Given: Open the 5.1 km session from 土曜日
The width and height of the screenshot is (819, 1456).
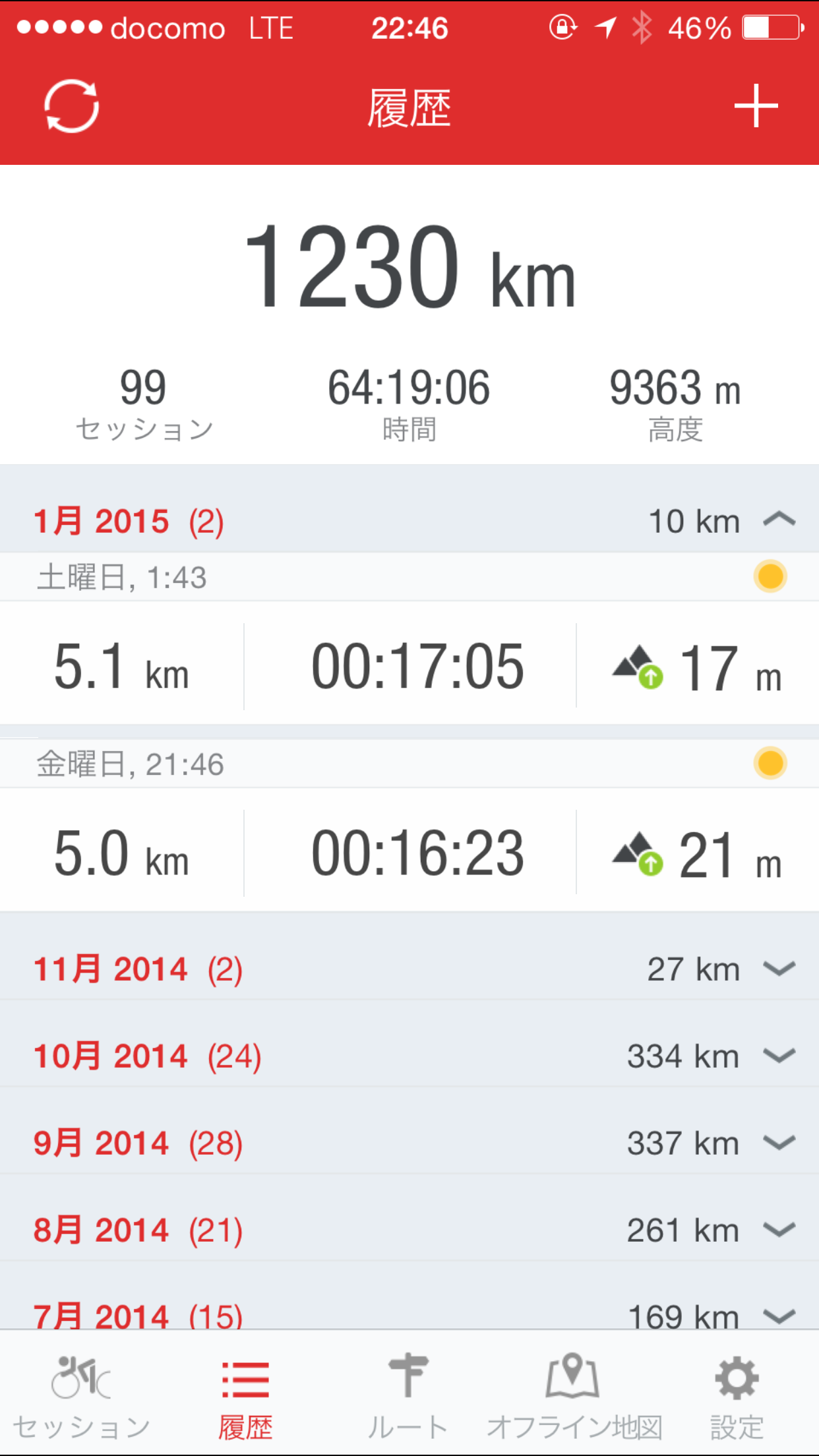Looking at the screenshot, I should click(409, 666).
